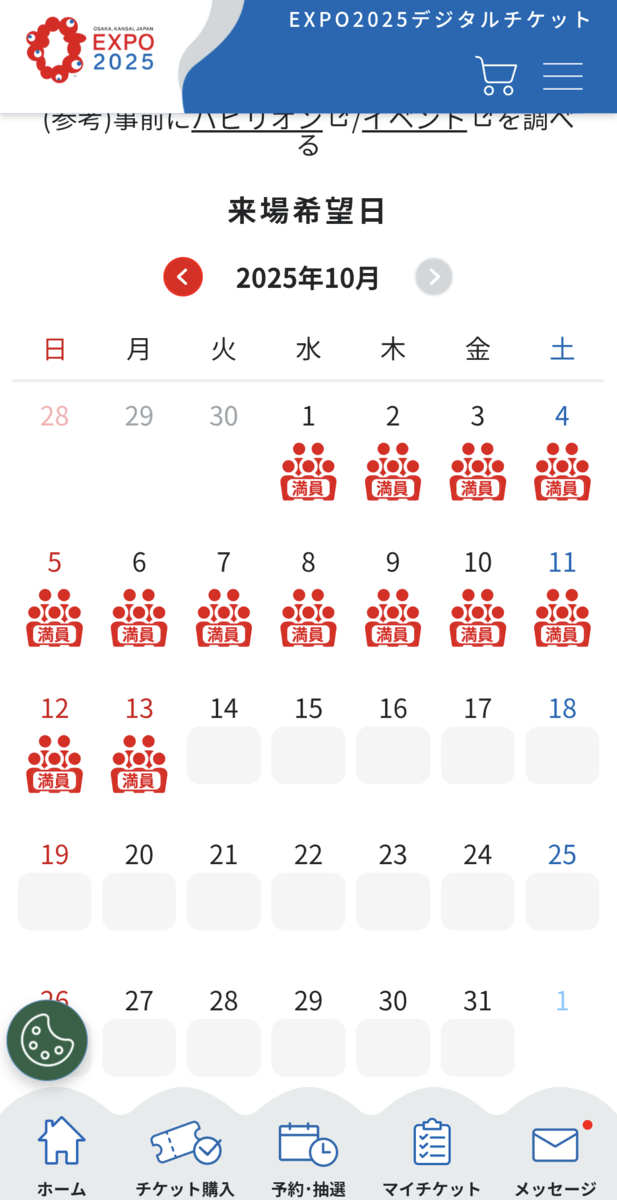The height and width of the screenshot is (1200, 617).
Task: Switch to チケット購入 tab
Action: coord(185,1158)
